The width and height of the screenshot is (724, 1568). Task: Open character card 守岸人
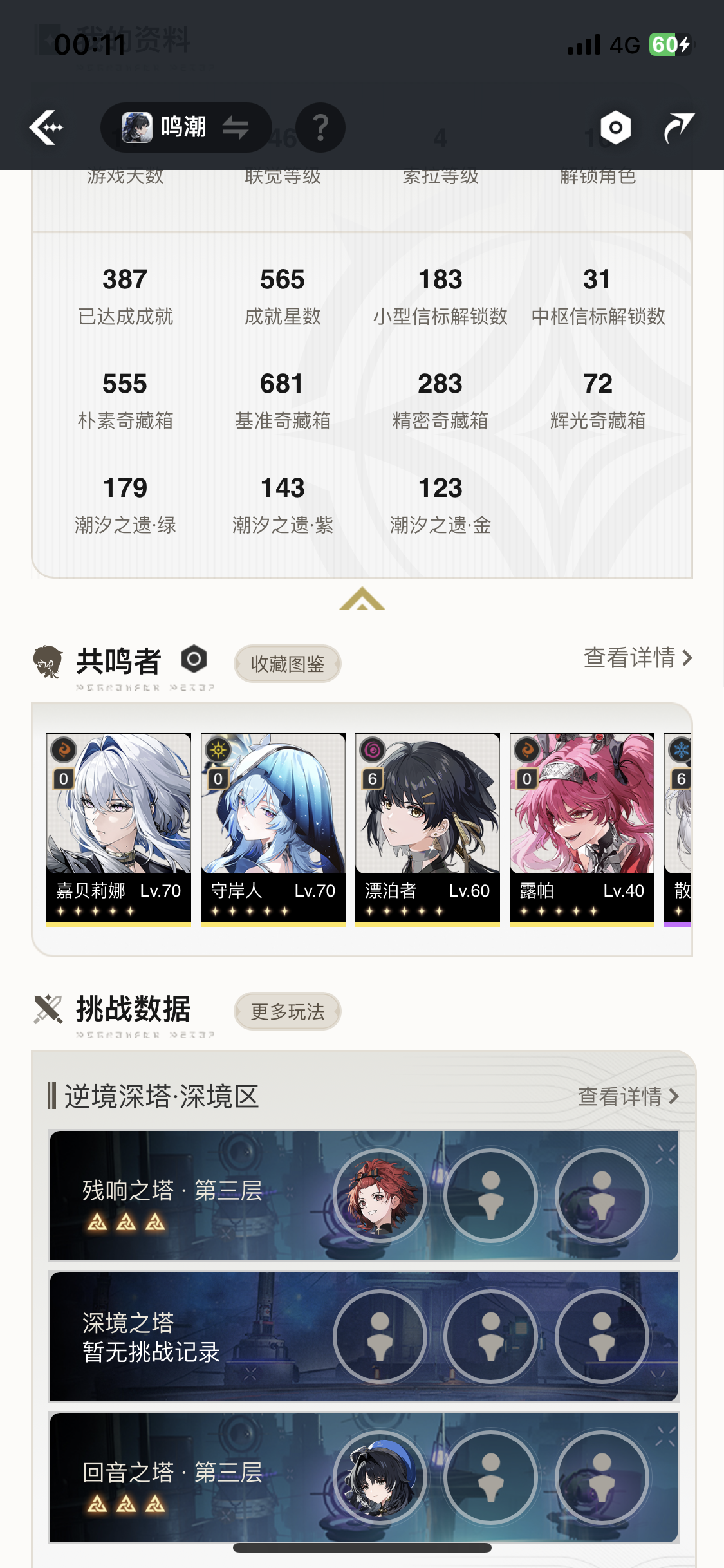point(273,828)
